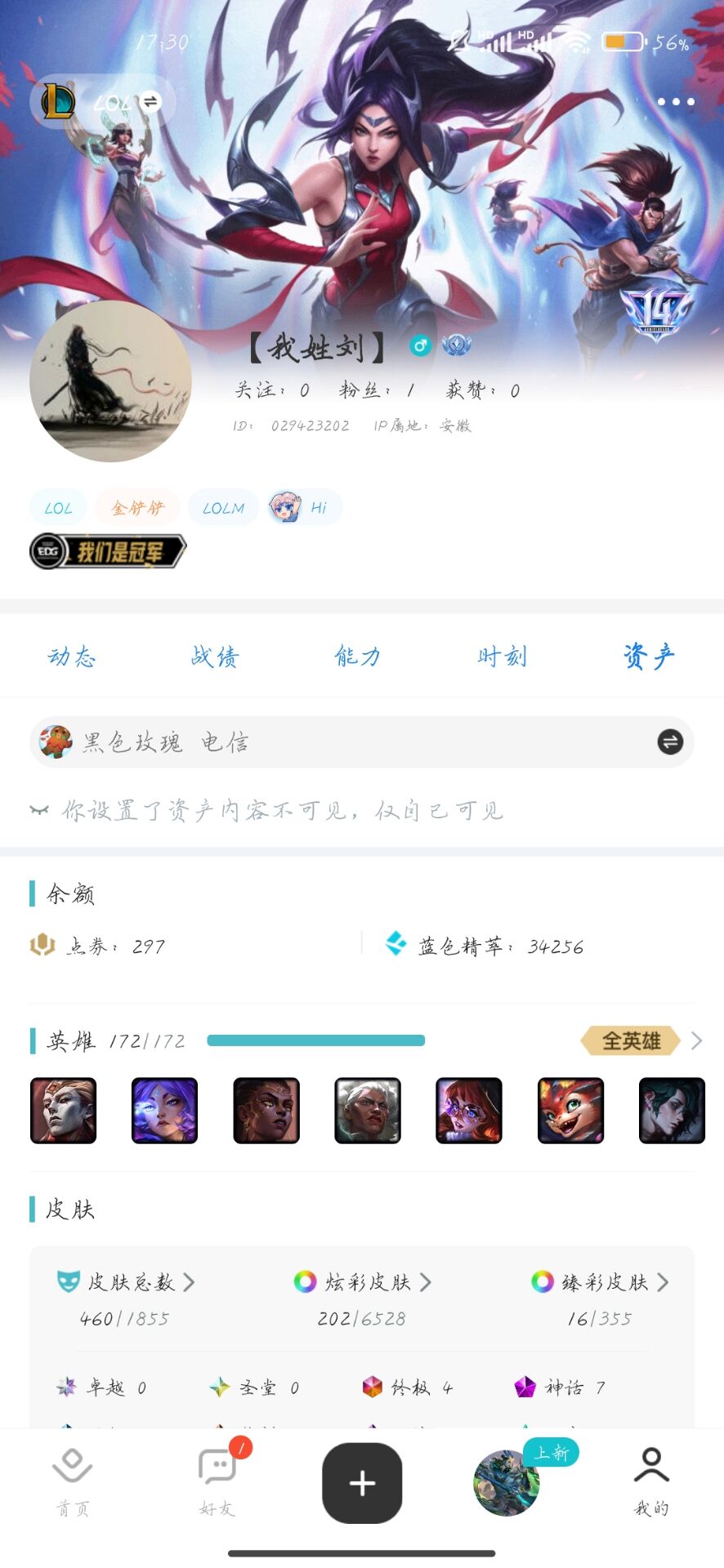
Task: Open 炫彩皮肤 collection
Action: (x=363, y=1282)
